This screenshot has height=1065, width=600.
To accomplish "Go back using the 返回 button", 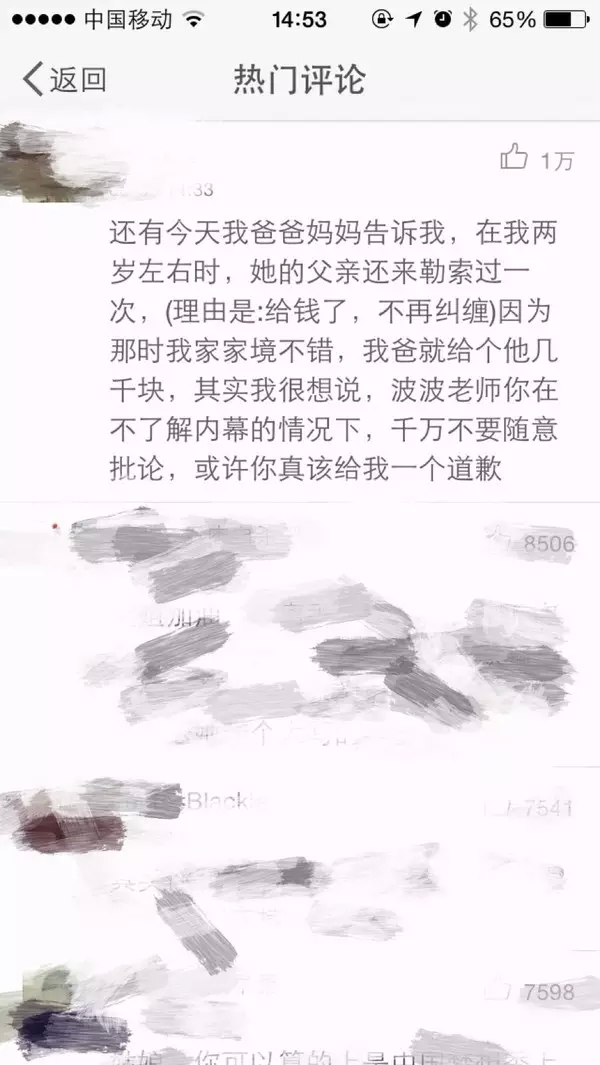I will [65, 79].
